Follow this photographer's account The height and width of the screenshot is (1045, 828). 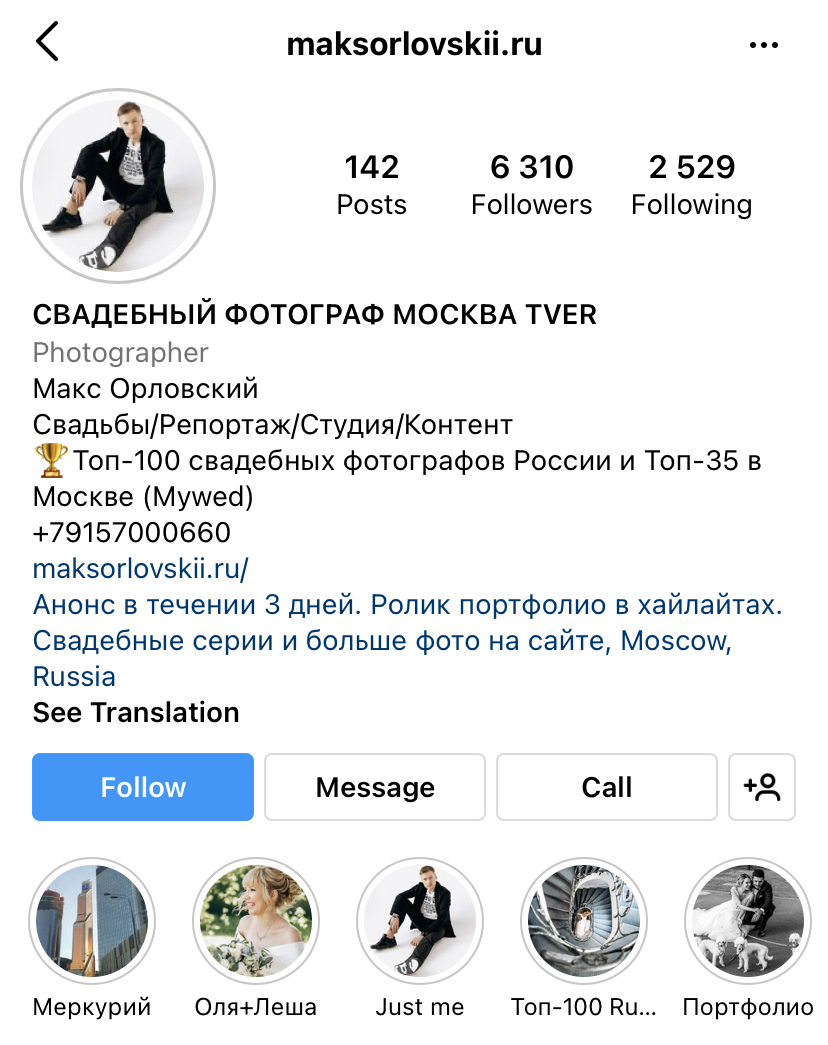tap(143, 787)
